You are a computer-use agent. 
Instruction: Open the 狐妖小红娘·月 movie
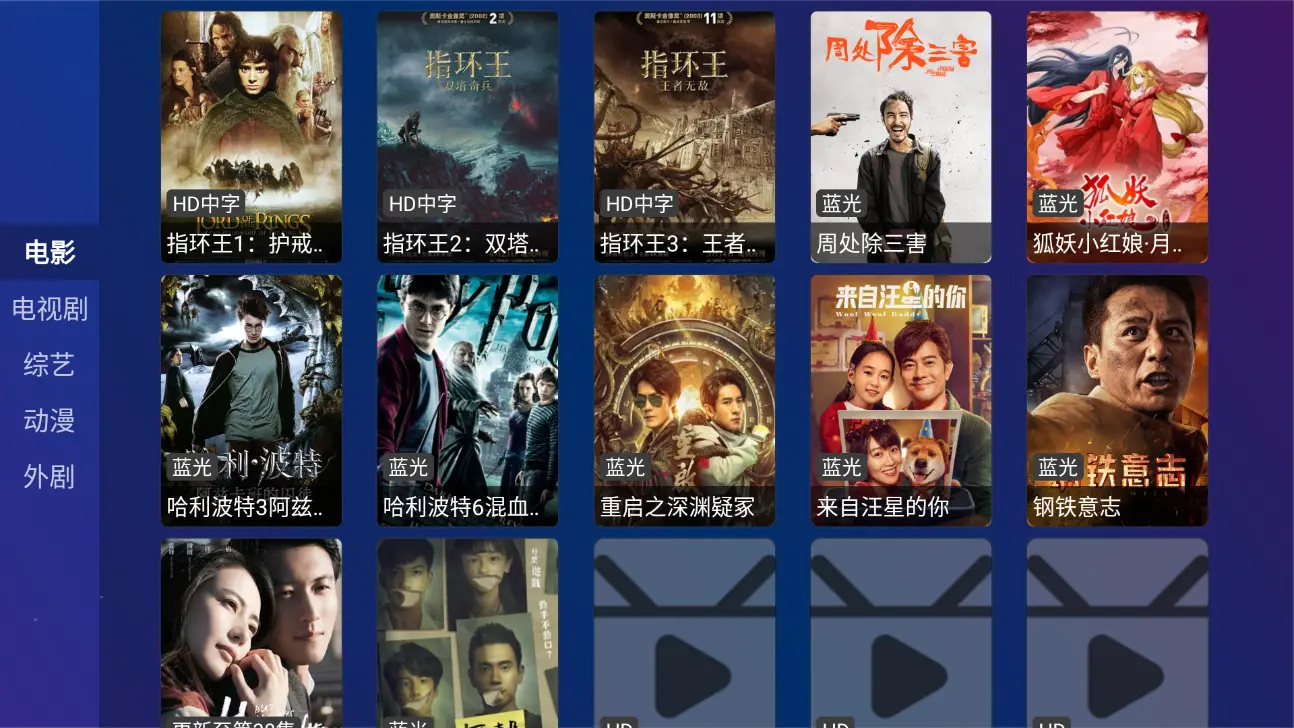pos(1117,137)
